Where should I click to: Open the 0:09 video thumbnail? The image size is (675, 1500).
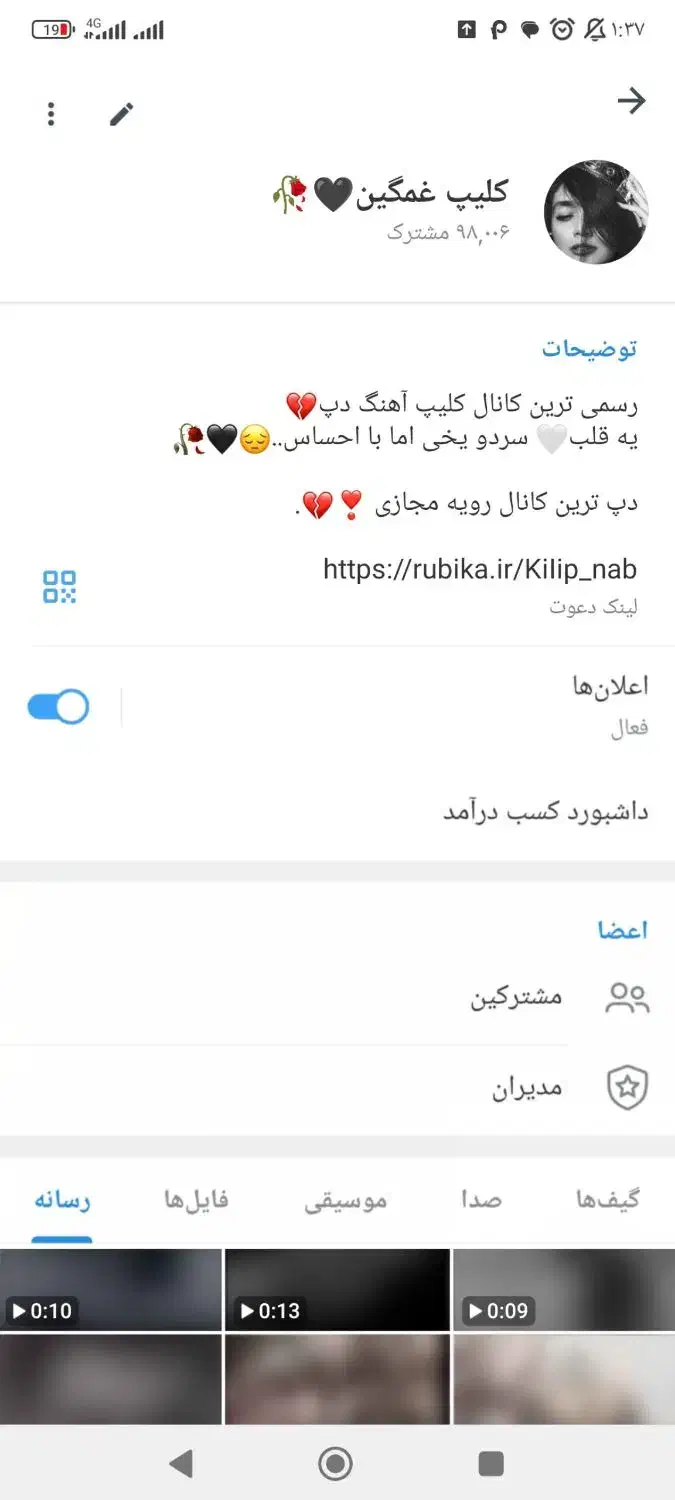[563, 1290]
